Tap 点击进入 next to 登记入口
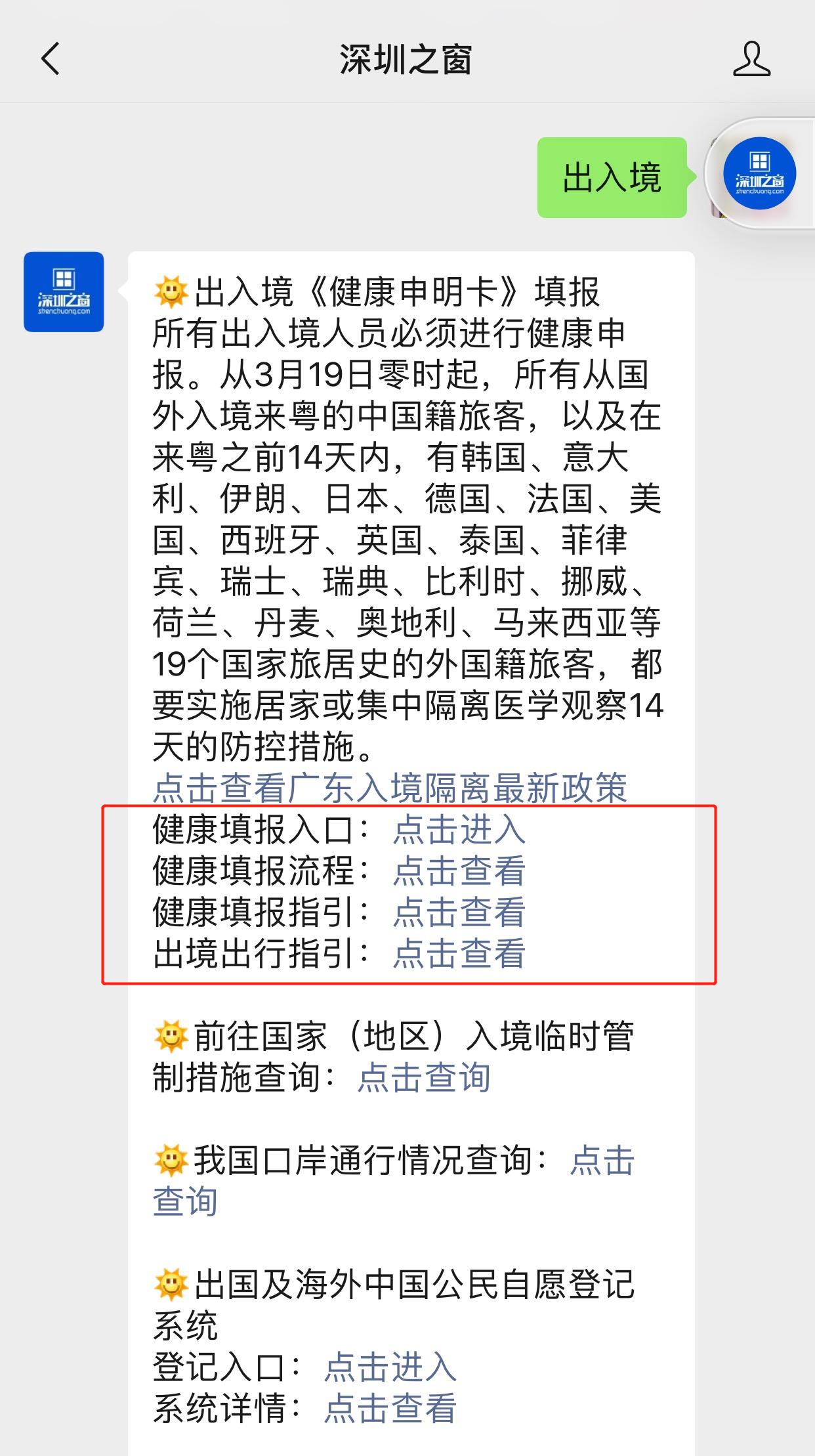 (390, 1367)
